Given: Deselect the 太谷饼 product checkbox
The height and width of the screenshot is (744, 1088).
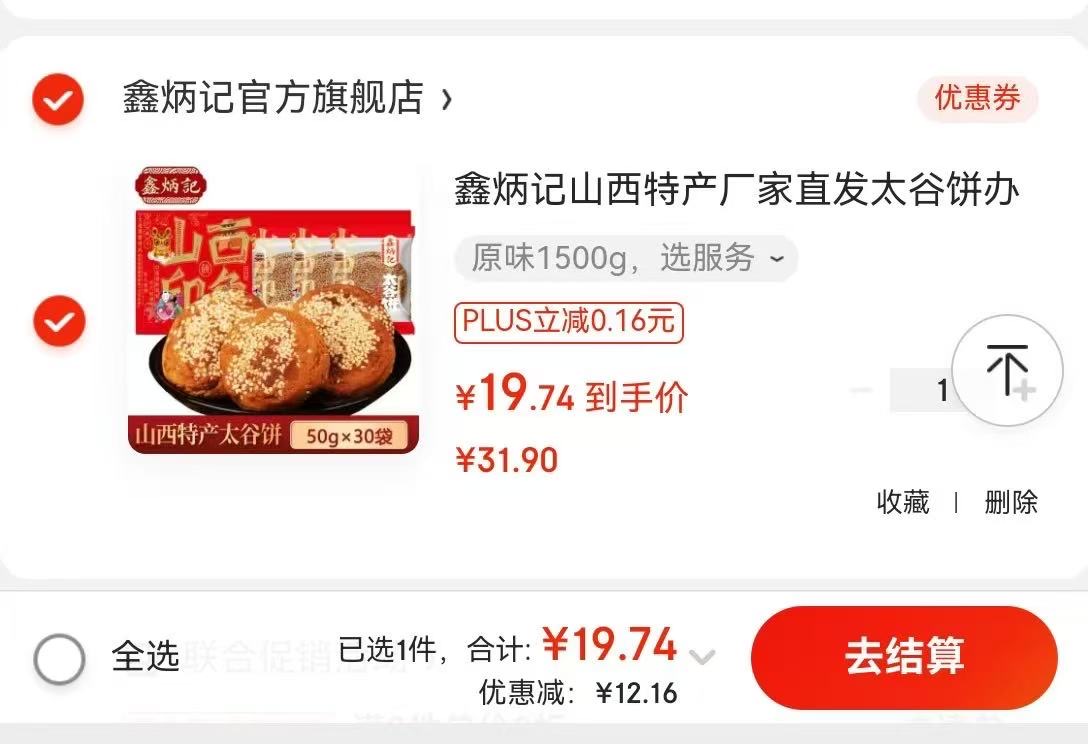Looking at the screenshot, I should [x=59, y=321].
